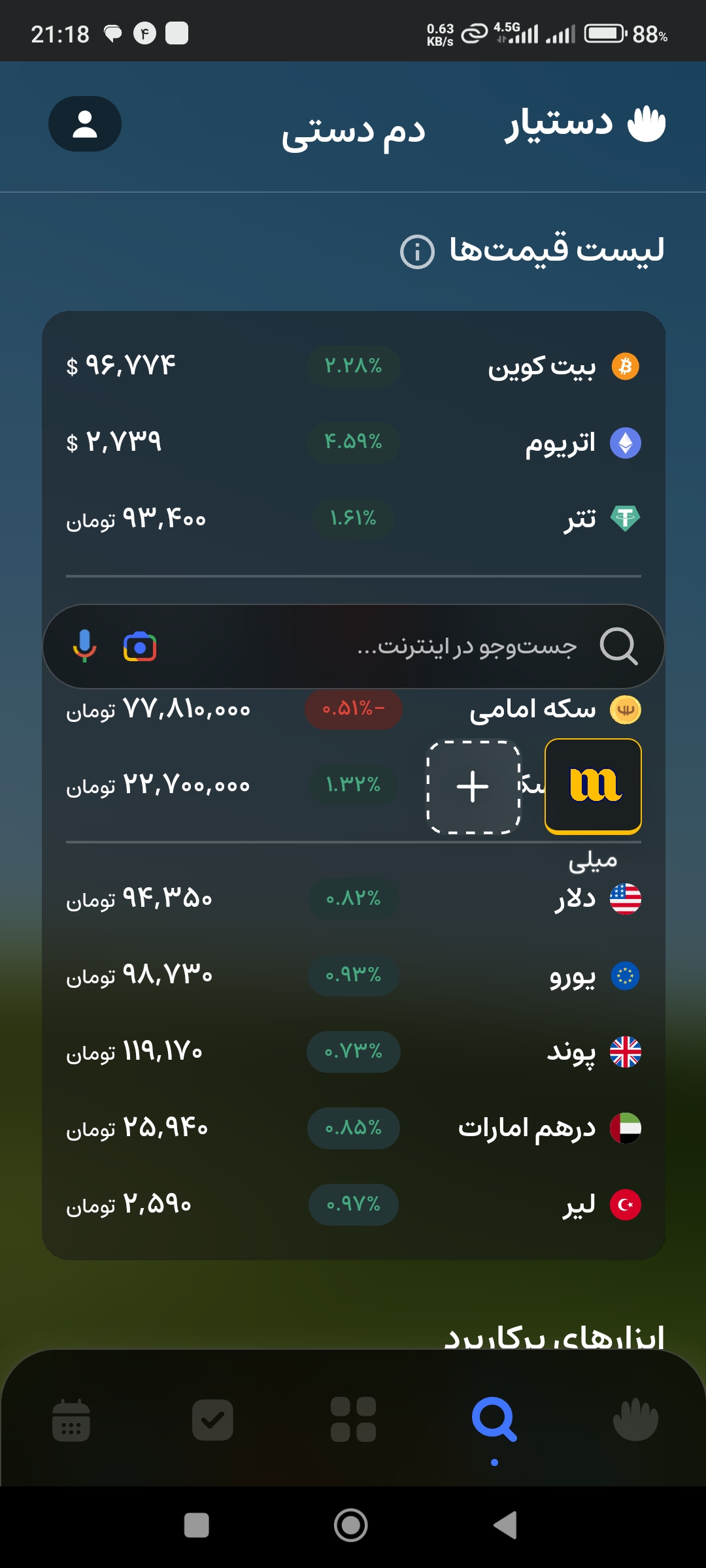The width and height of the screenshot is (706, 1568).
Task: Start voice search with the microphone
Action: click(x=84, y=646)
